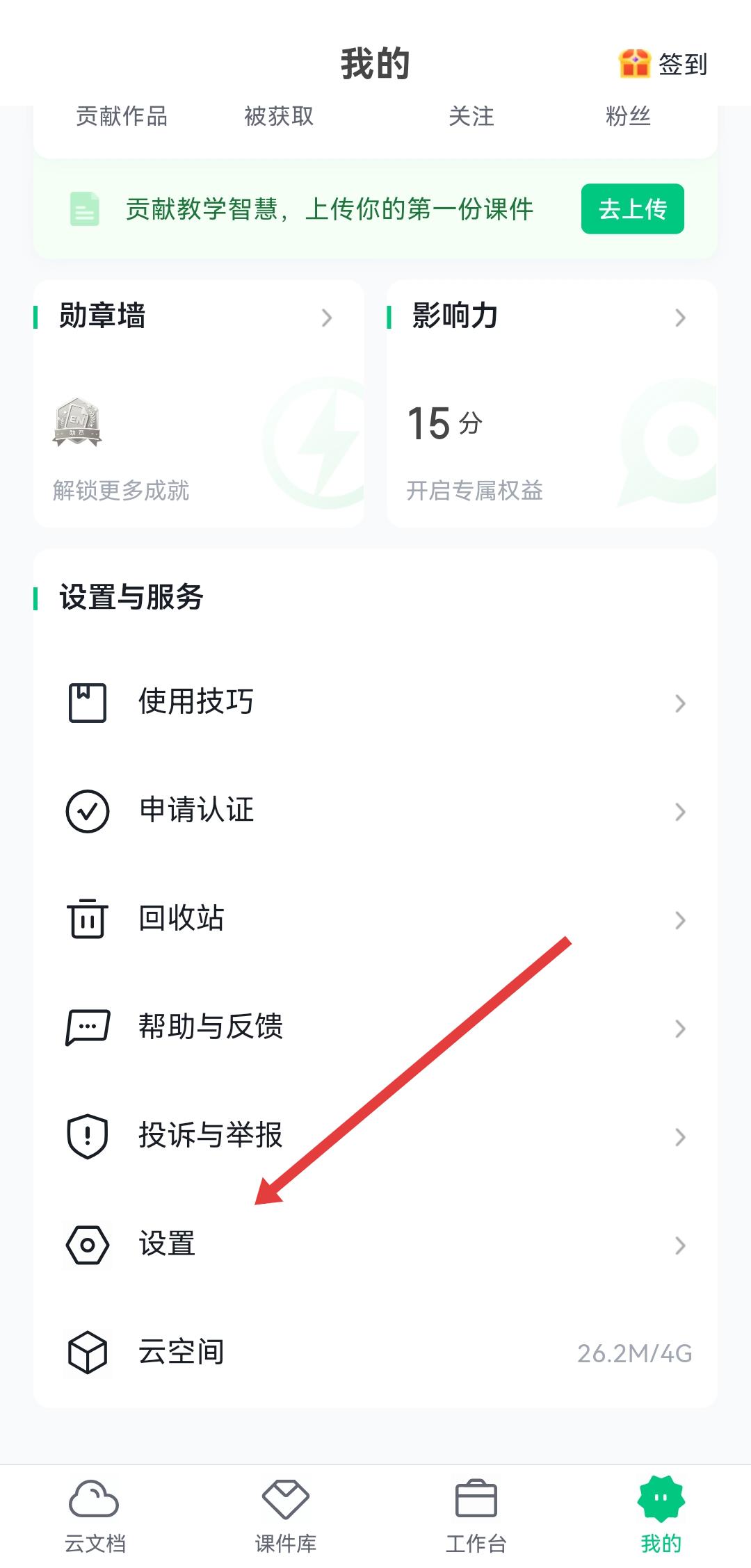Open 使用技巧 usage tips

375,702
